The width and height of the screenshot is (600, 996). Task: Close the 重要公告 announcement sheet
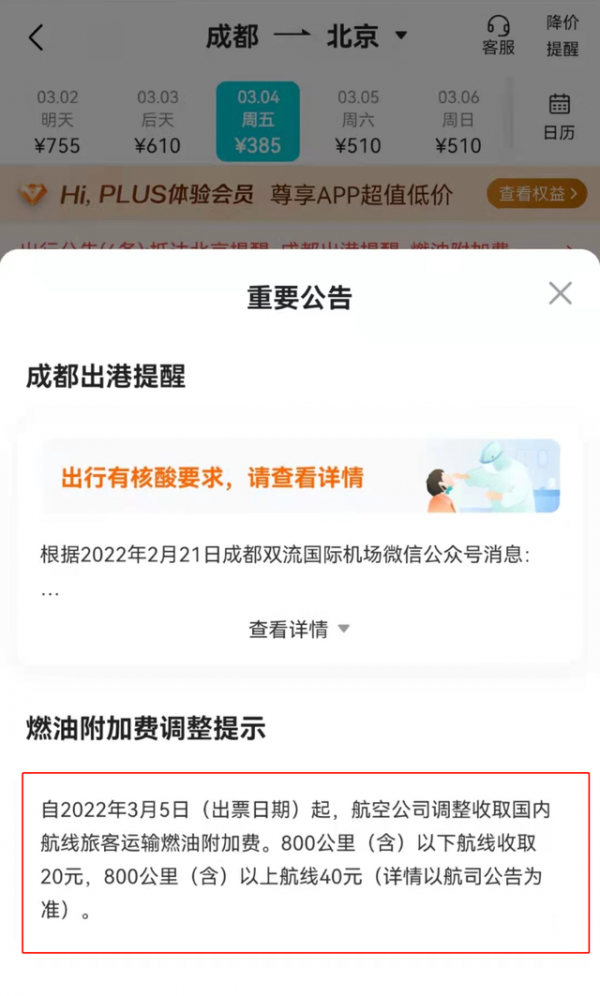pyautogui.click(x=560, y=293)
